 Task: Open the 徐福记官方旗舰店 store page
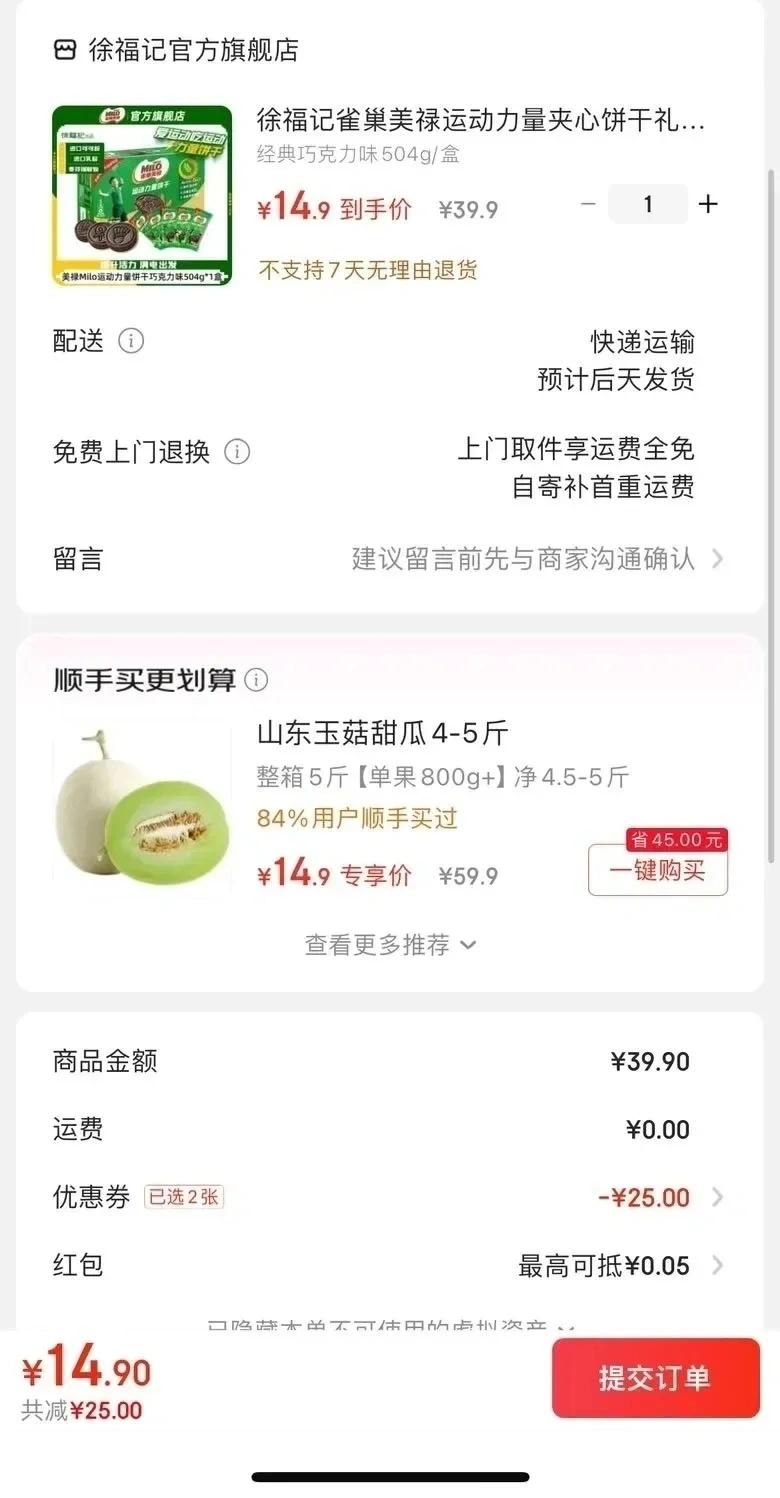pos(176,50)
